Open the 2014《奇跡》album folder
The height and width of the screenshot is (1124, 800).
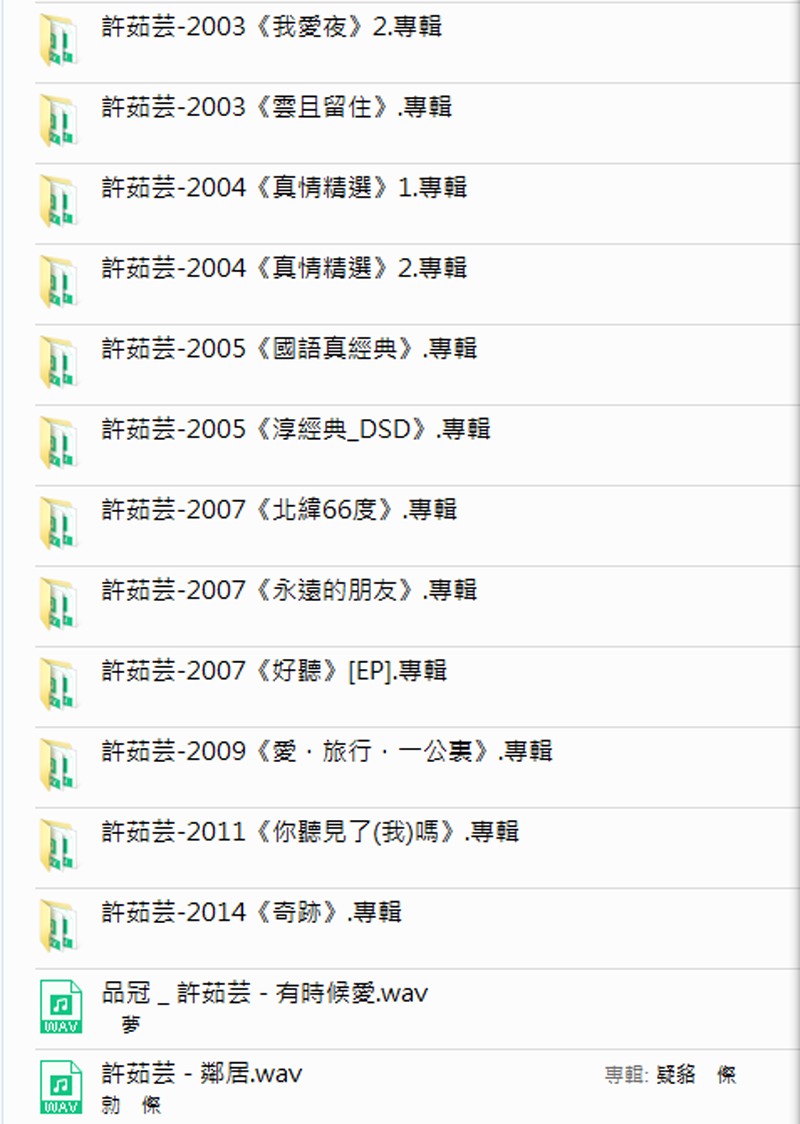(251, 913)
